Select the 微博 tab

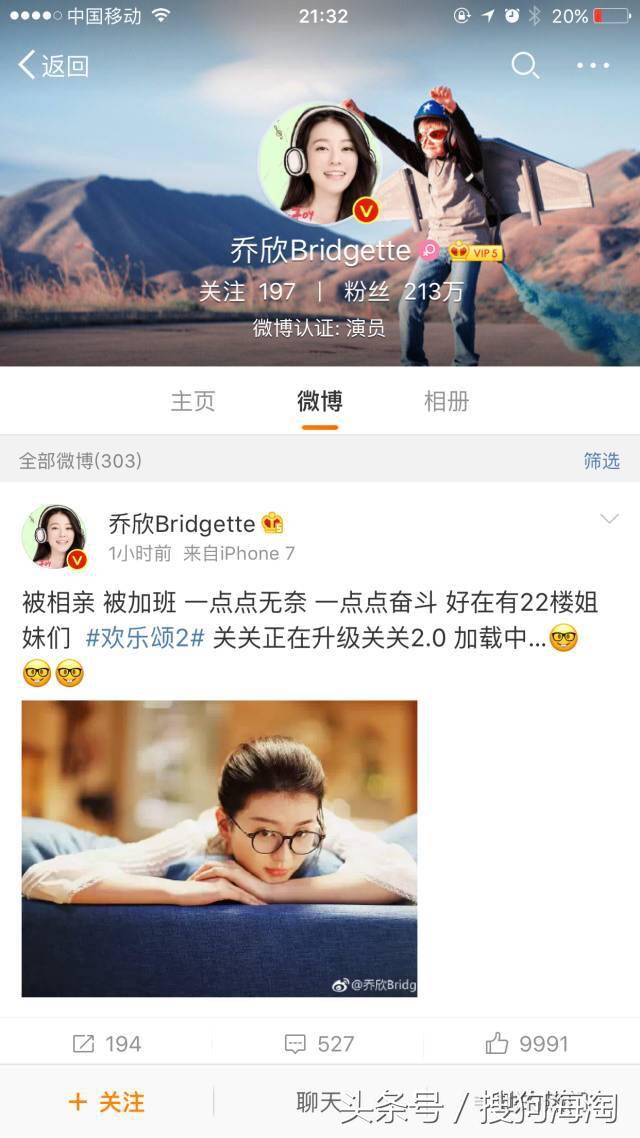click(x=320, y=401)
